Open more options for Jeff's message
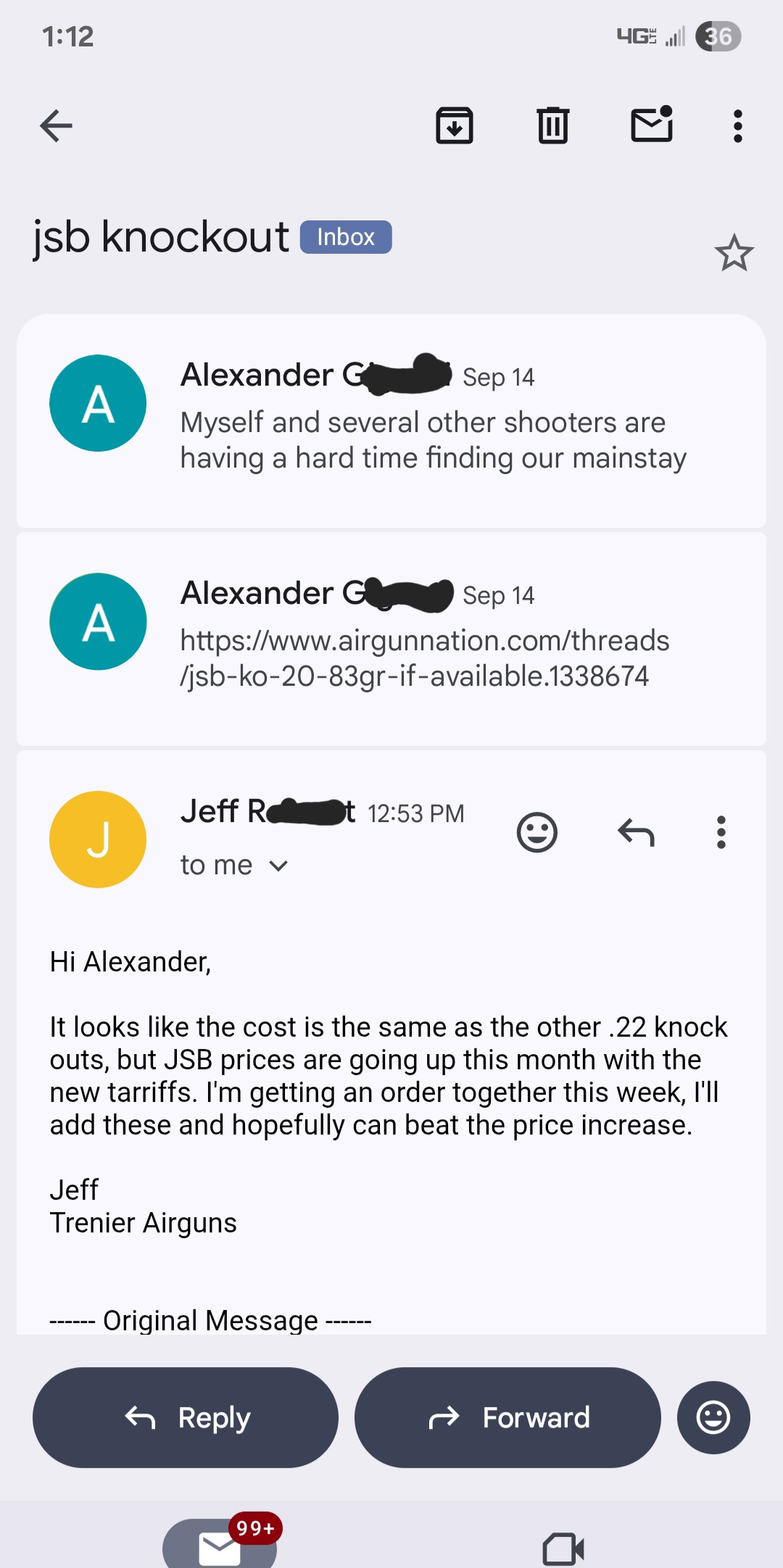783x1568 pixels. coord(721,832)
